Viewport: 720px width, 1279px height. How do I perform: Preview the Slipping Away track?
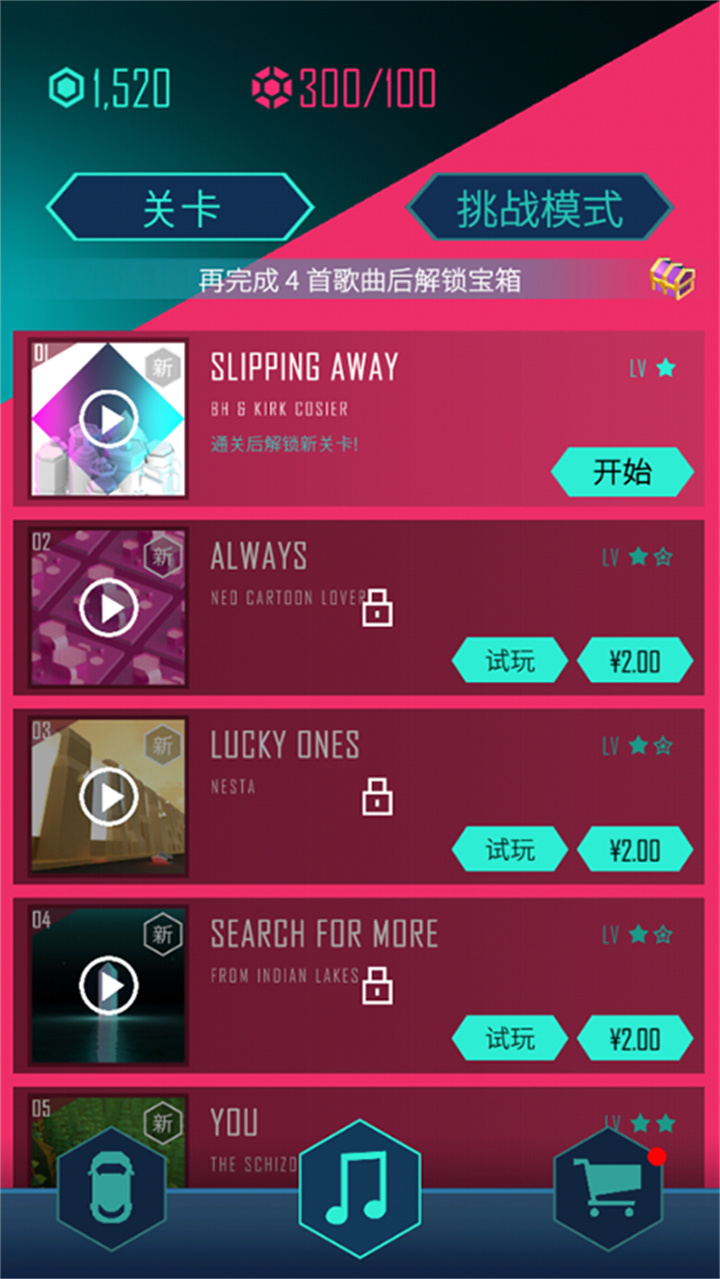click(108, 419)
